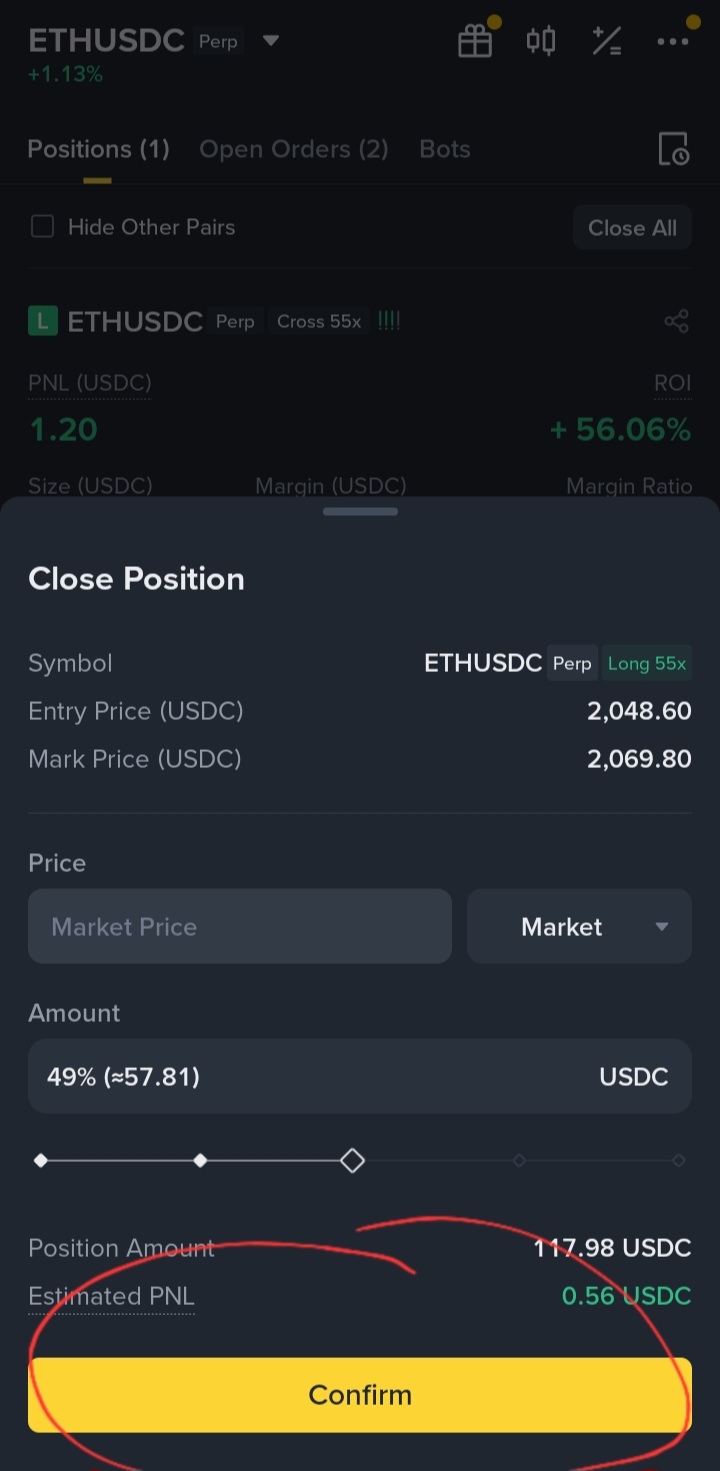720x1471 pixels.
Task: Open the order history icon
Action: pos(673,149)
